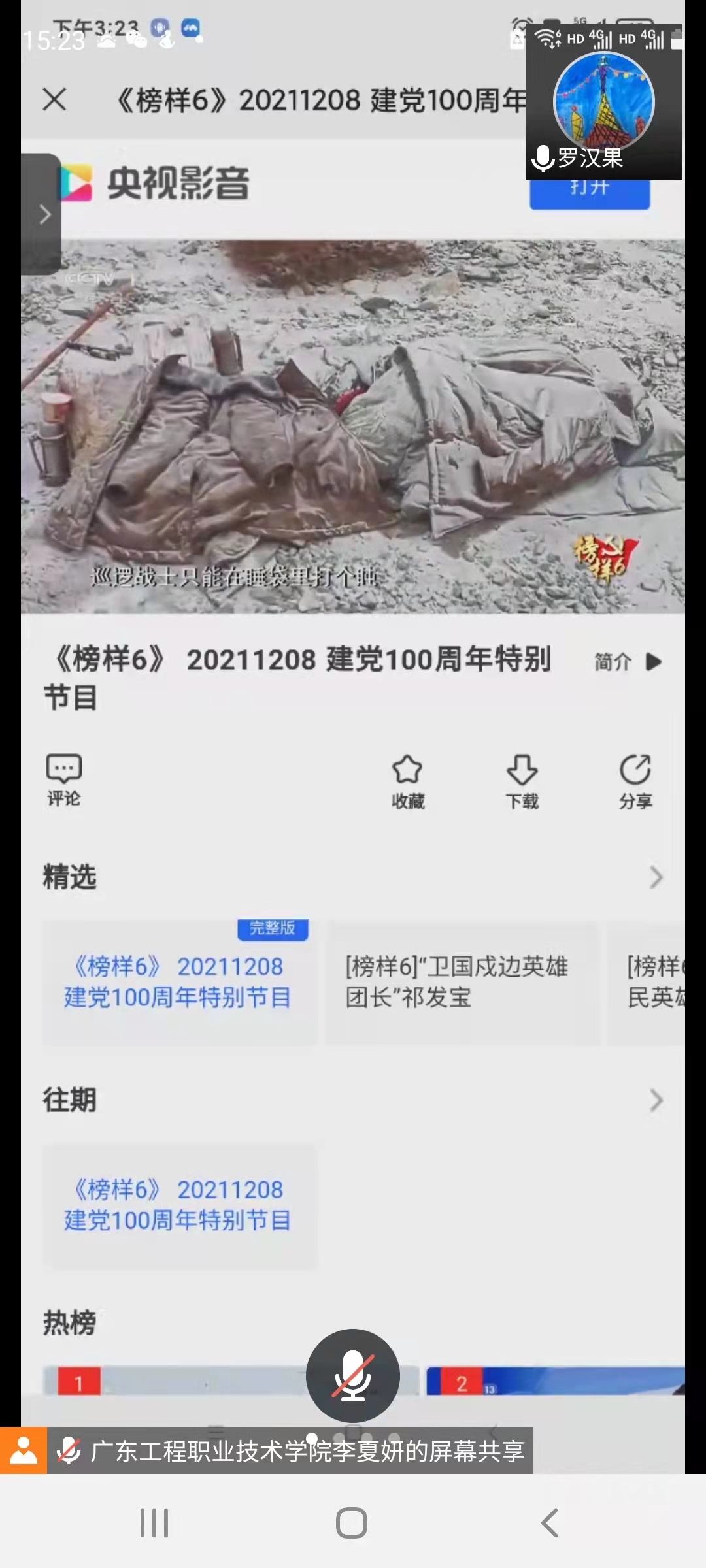Expand the side panel arrow tab
Screen dimensions: 706x1568
click(43, 214)
